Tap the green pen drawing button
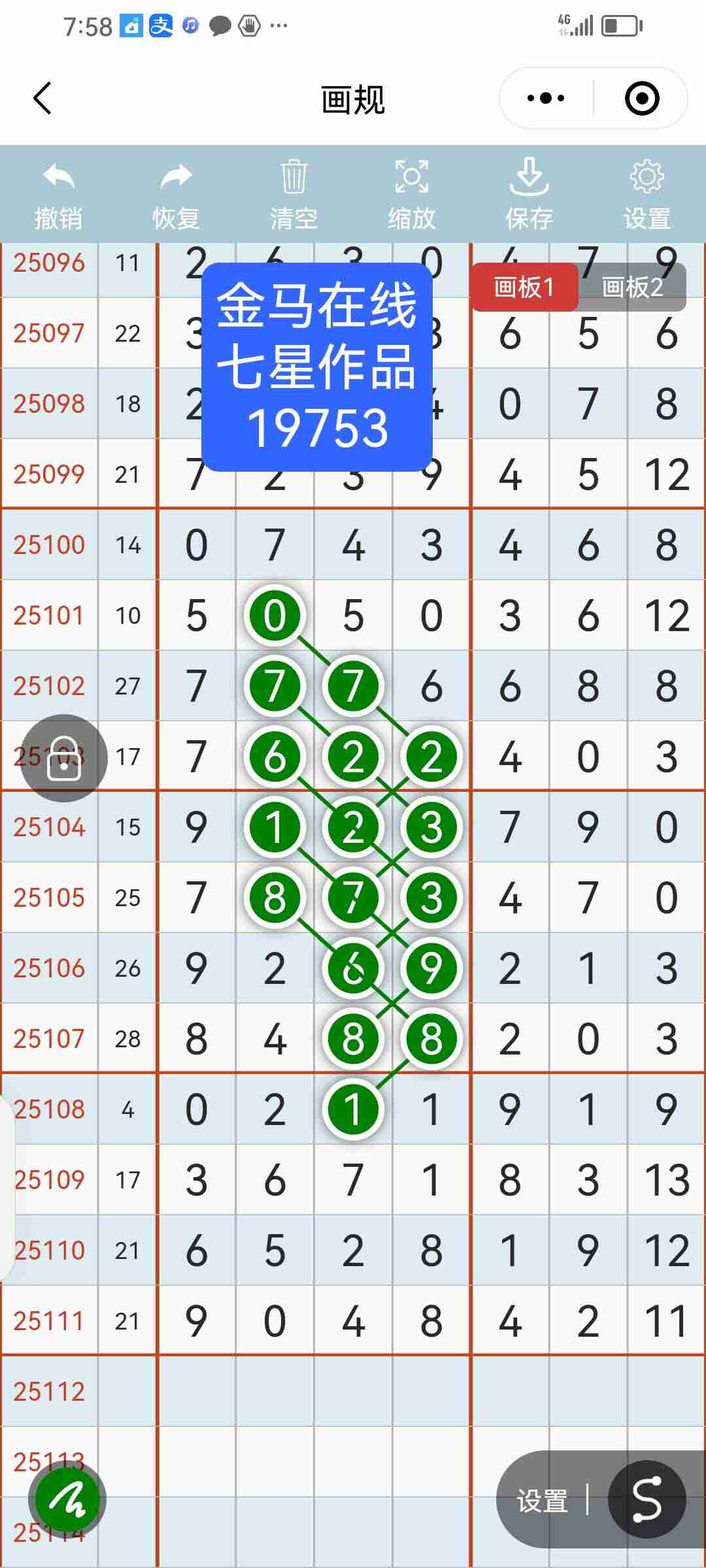Image resolution: width=706 pixels, height=1568 pixels. click(67, 1501)
